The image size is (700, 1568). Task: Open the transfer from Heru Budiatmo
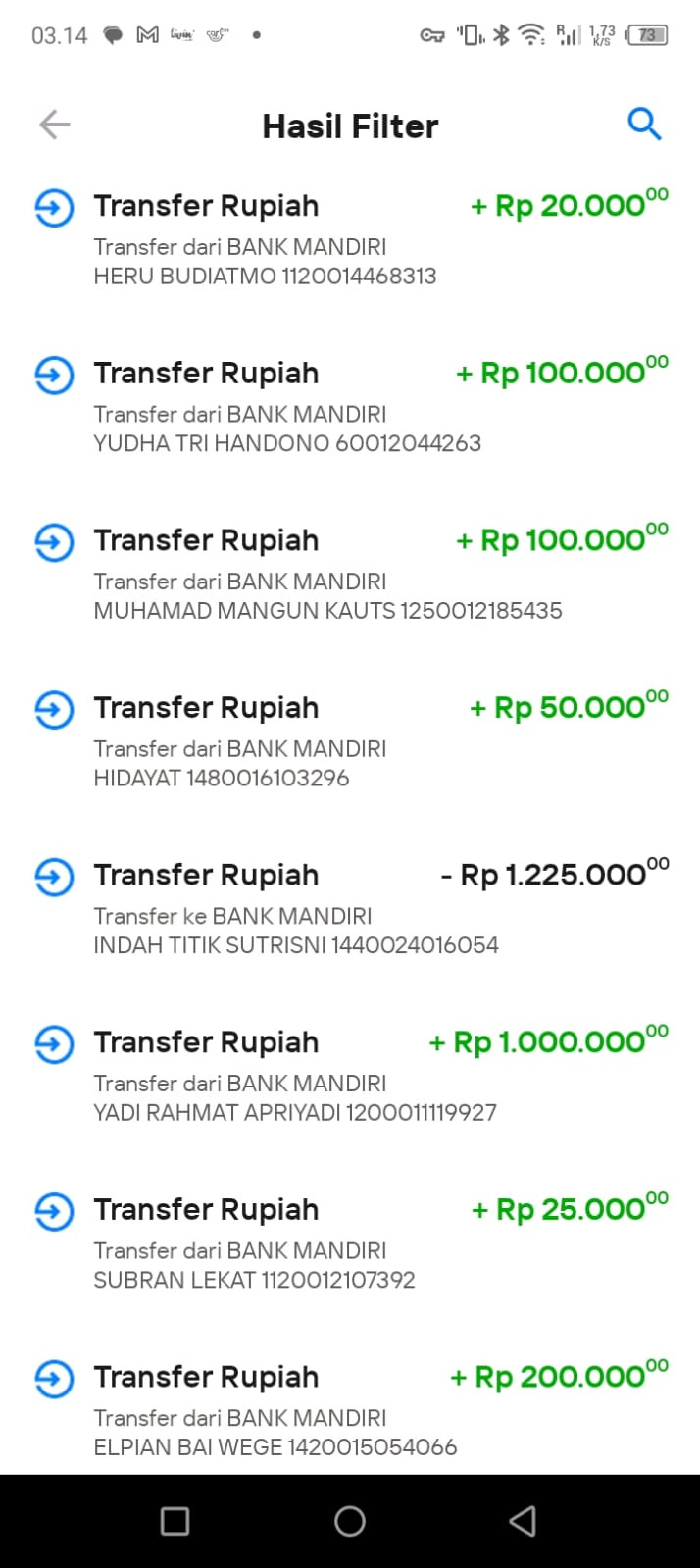[350, 239]
